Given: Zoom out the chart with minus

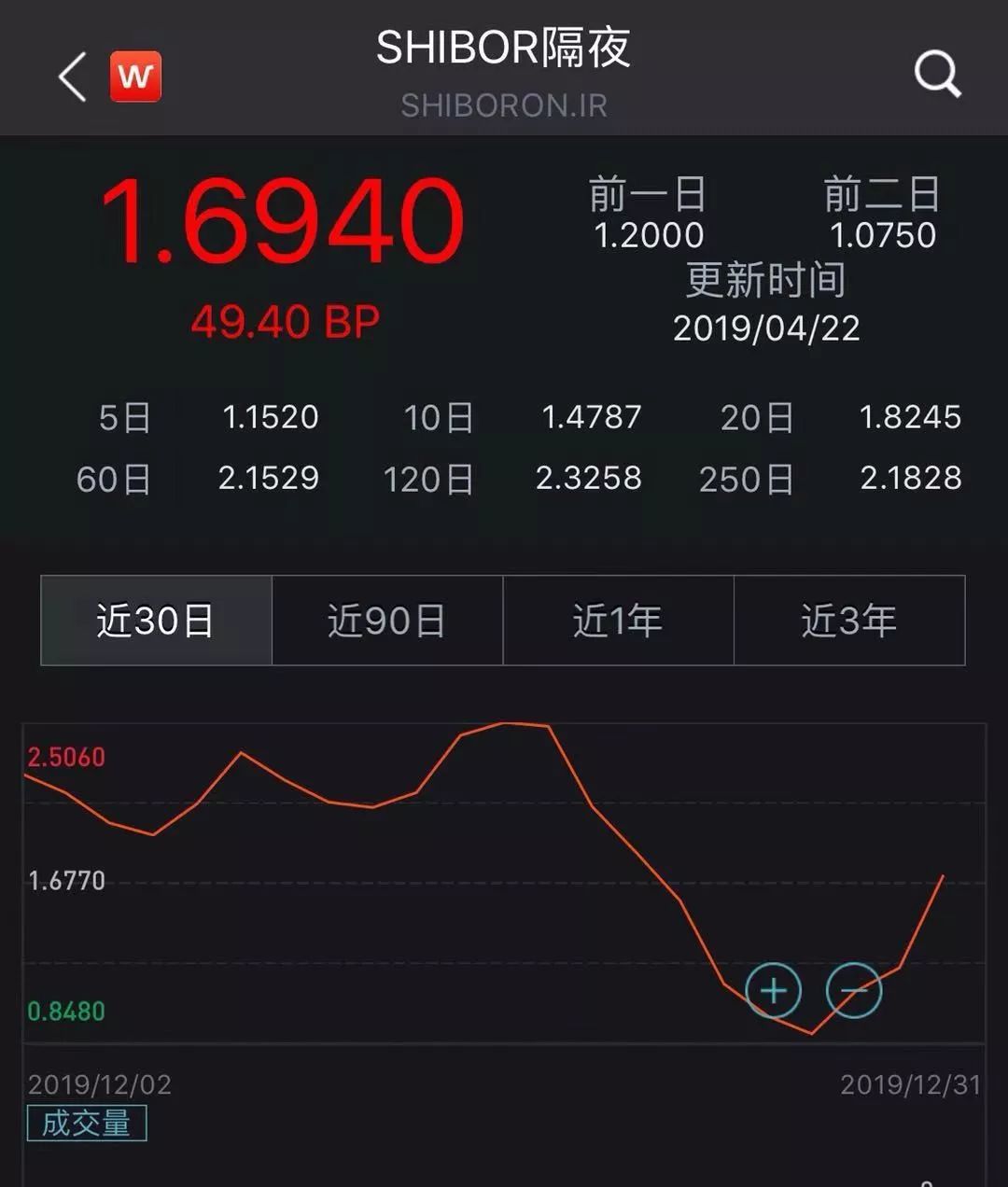Looking at the screenshot, I should 853,990.
